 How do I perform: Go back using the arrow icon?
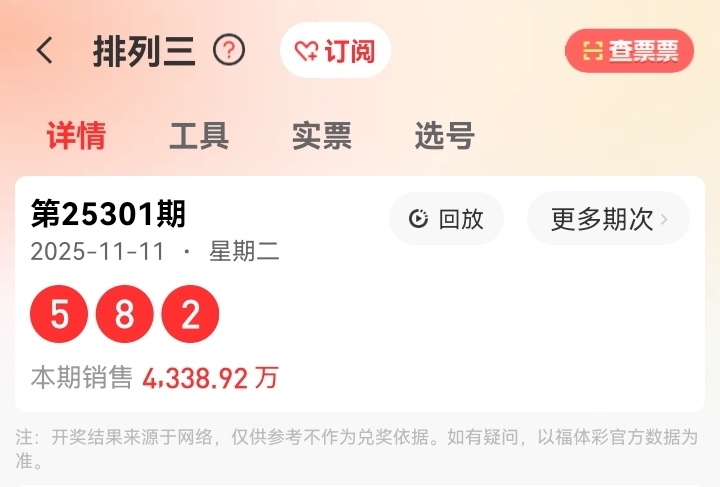pyautogui.click(x=45, y=50)
